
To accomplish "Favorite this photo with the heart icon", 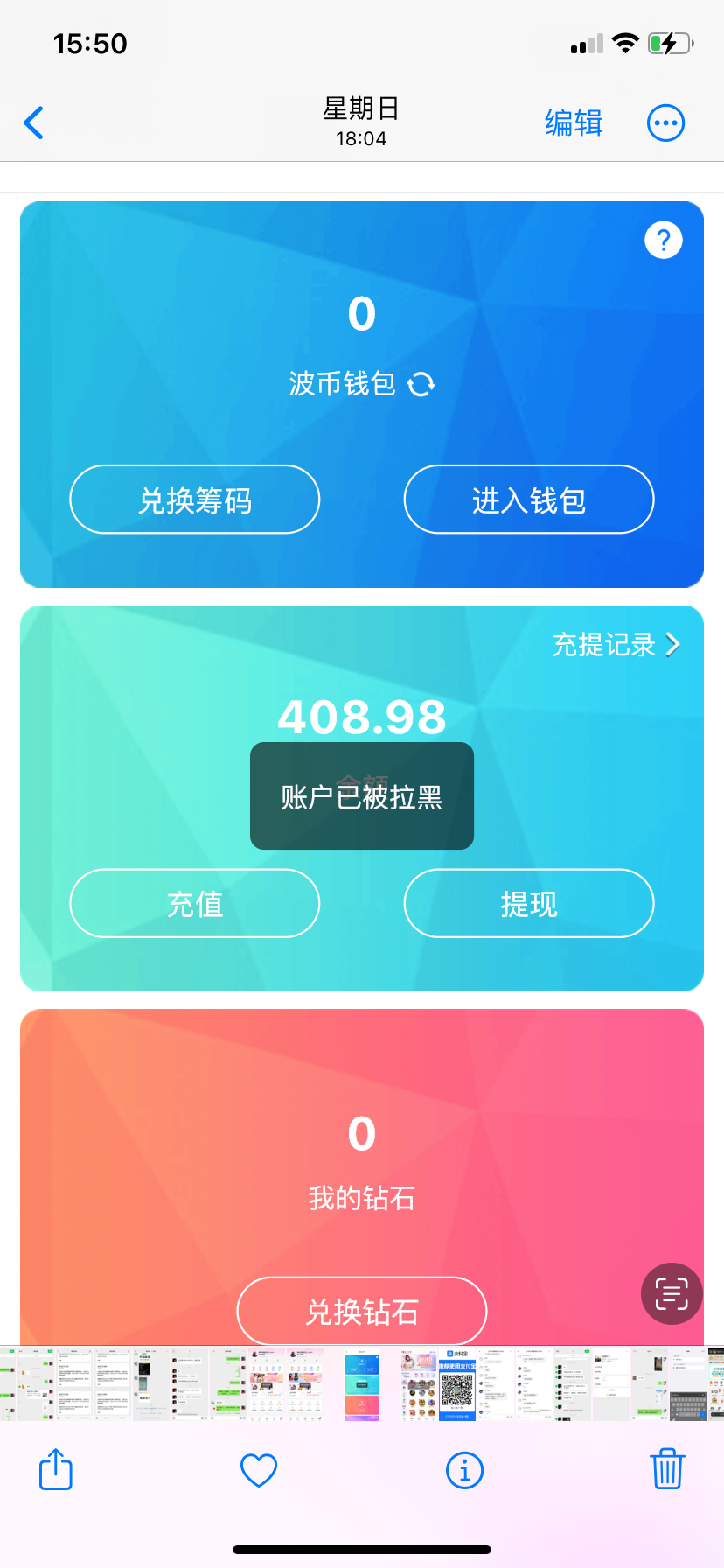I will pos(258,1470).
